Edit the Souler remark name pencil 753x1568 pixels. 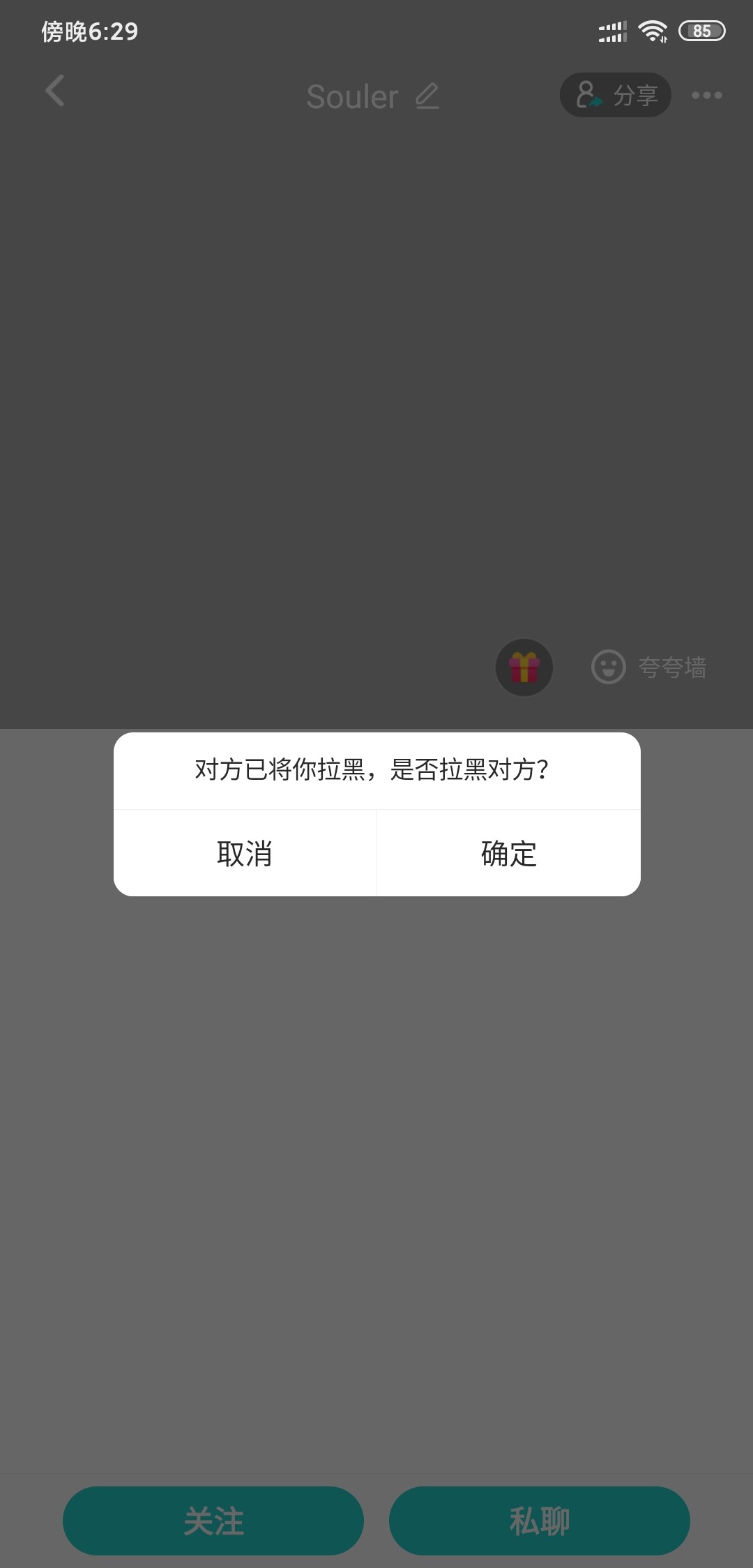pyautogui.click(x=427, y=96)
